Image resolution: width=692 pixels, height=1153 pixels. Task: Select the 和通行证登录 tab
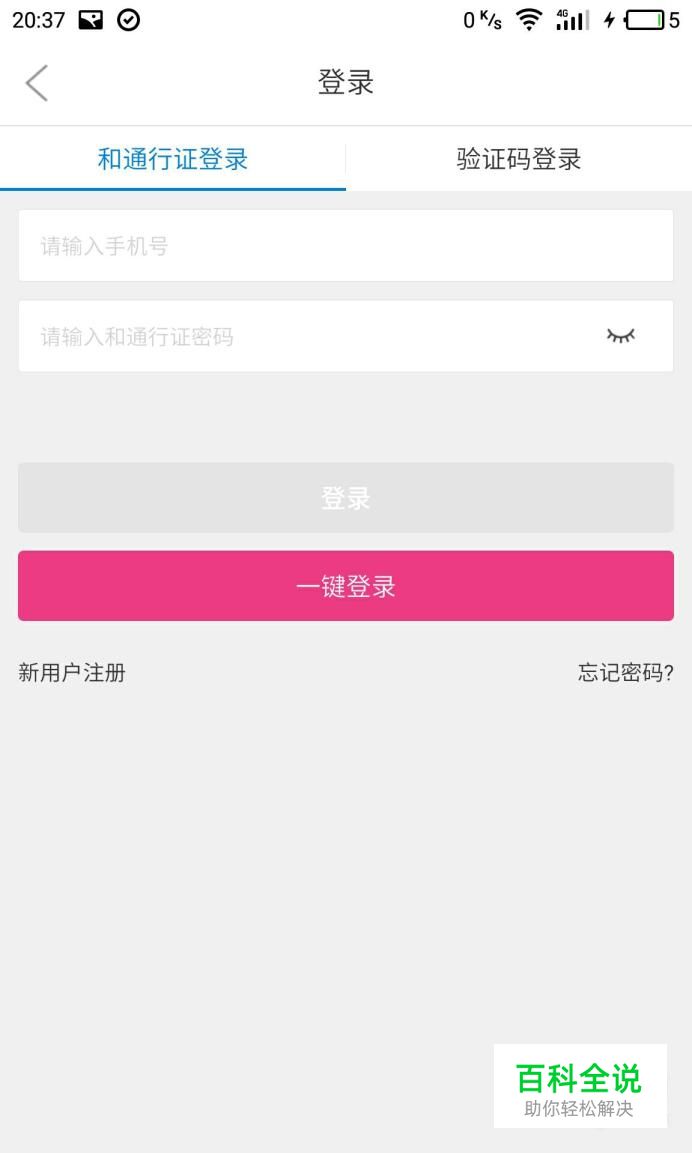173,159
